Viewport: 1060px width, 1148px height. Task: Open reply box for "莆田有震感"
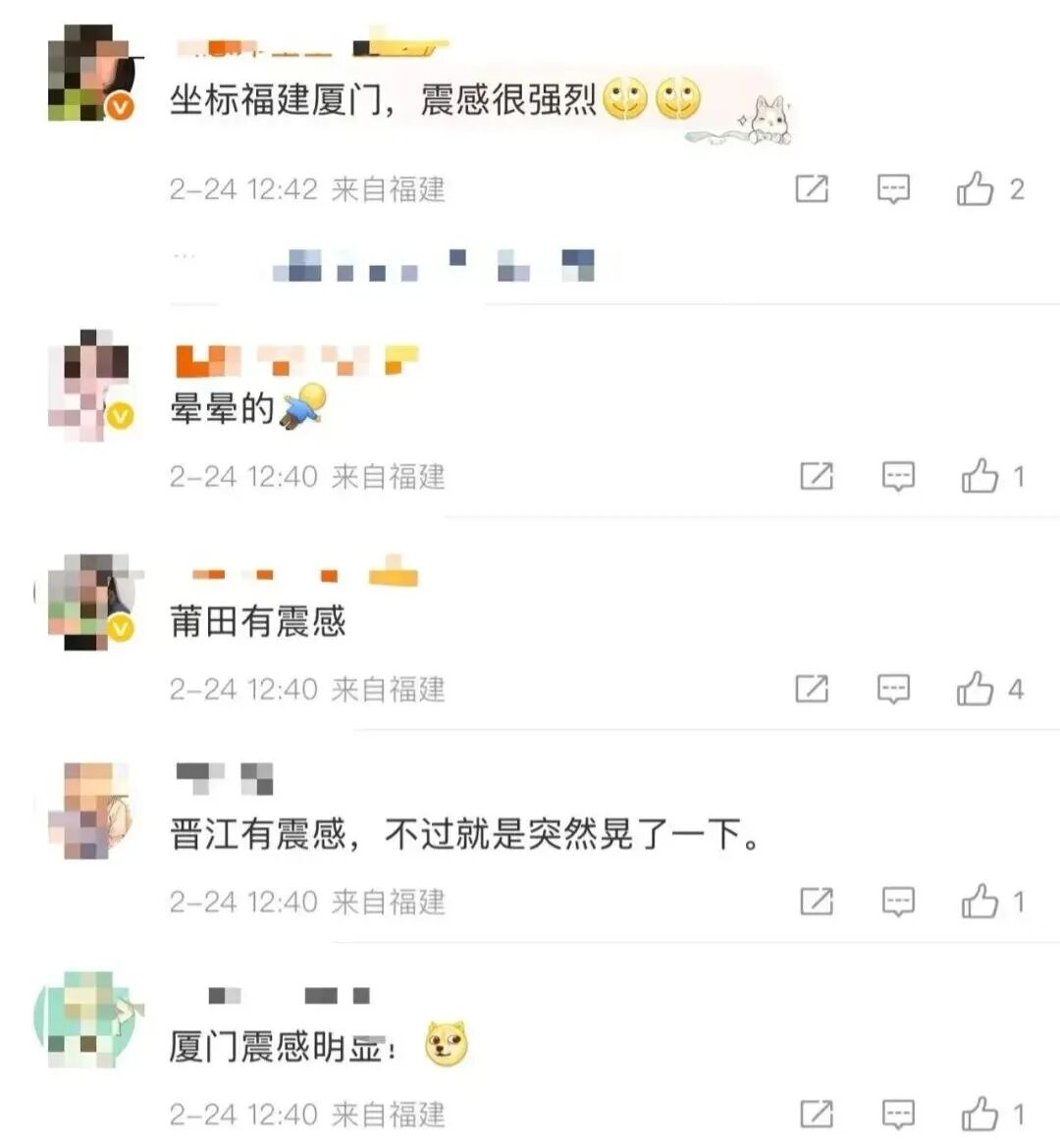tap(893, 690)
